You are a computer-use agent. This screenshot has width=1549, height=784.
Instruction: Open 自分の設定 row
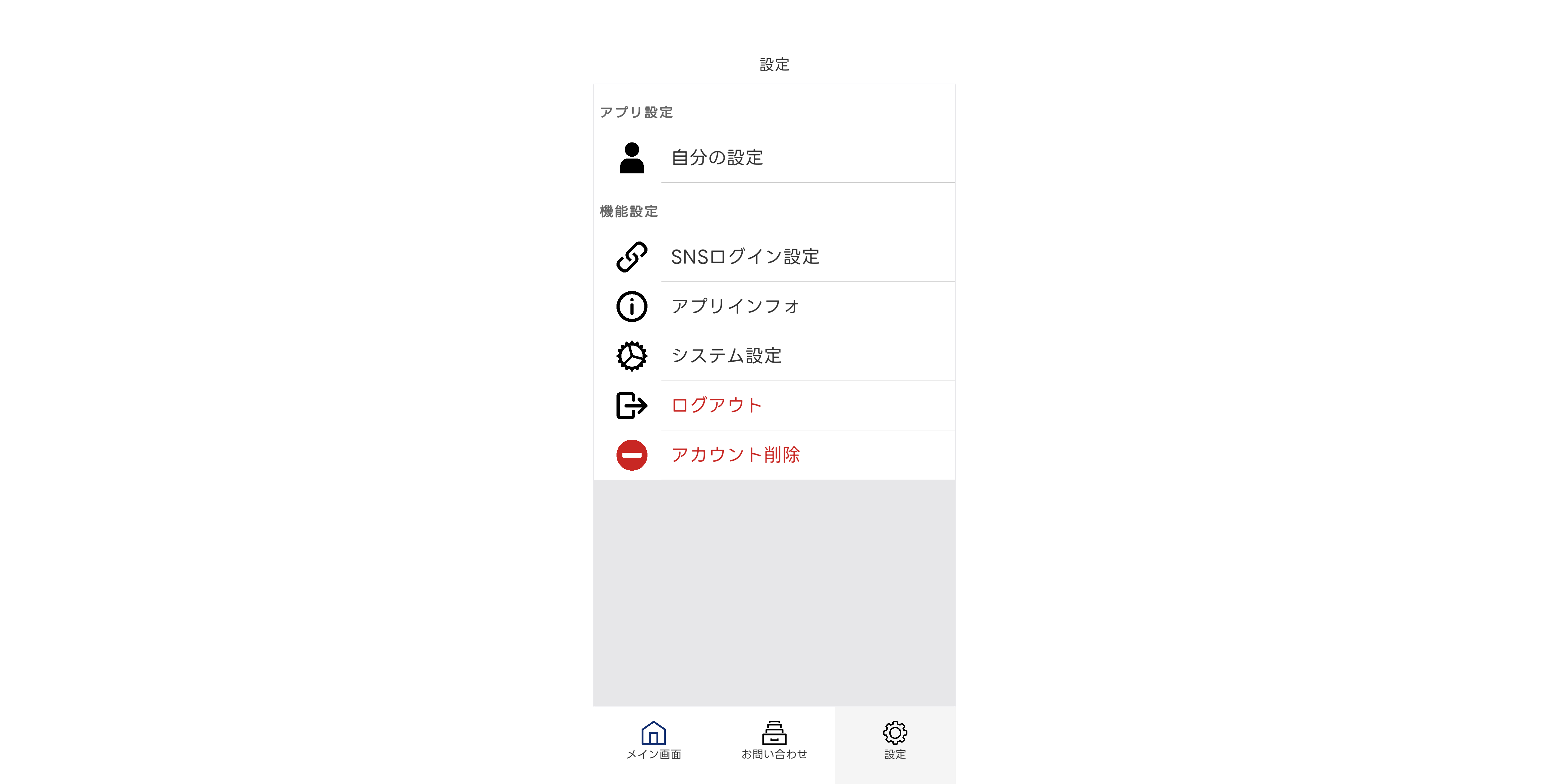pos(774,158)
